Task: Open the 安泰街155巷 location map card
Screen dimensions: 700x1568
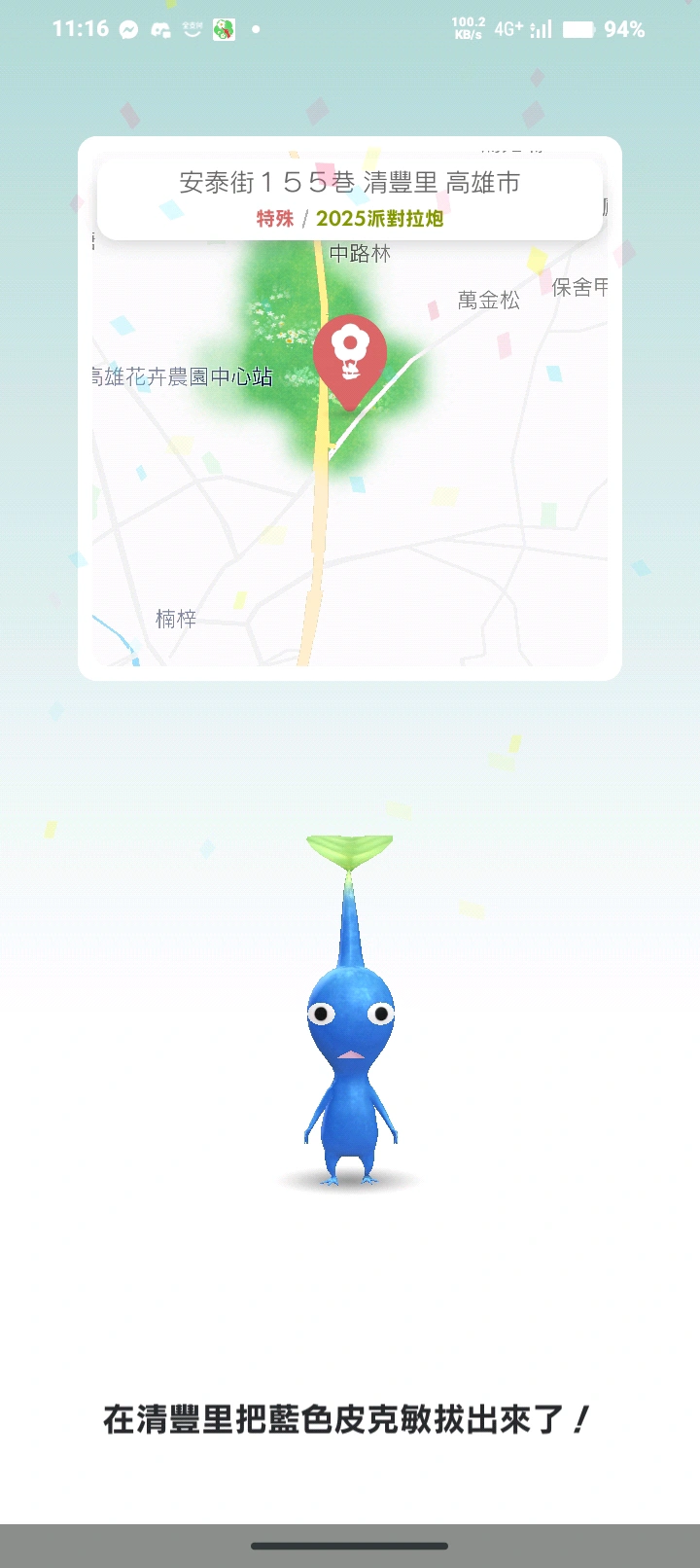Action: 350,199
